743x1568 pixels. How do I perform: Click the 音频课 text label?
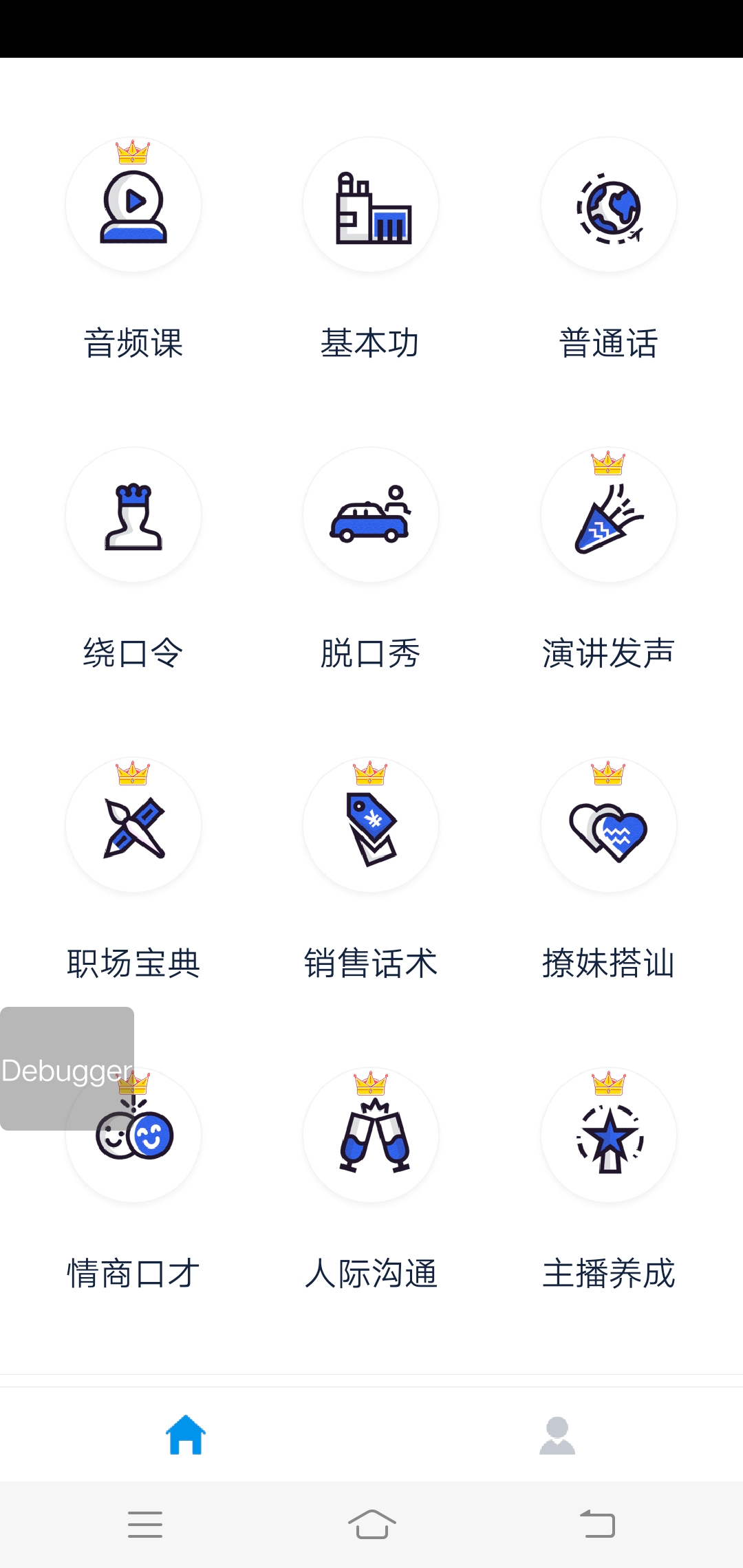coord(133,344)
